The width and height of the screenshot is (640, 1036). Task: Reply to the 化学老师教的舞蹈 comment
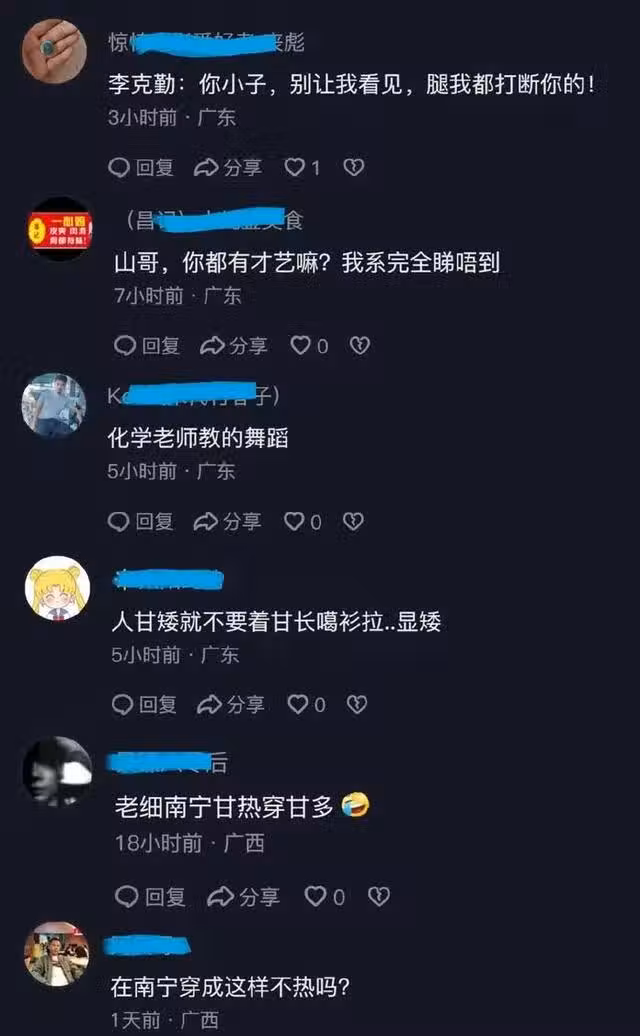pos(141,522)
